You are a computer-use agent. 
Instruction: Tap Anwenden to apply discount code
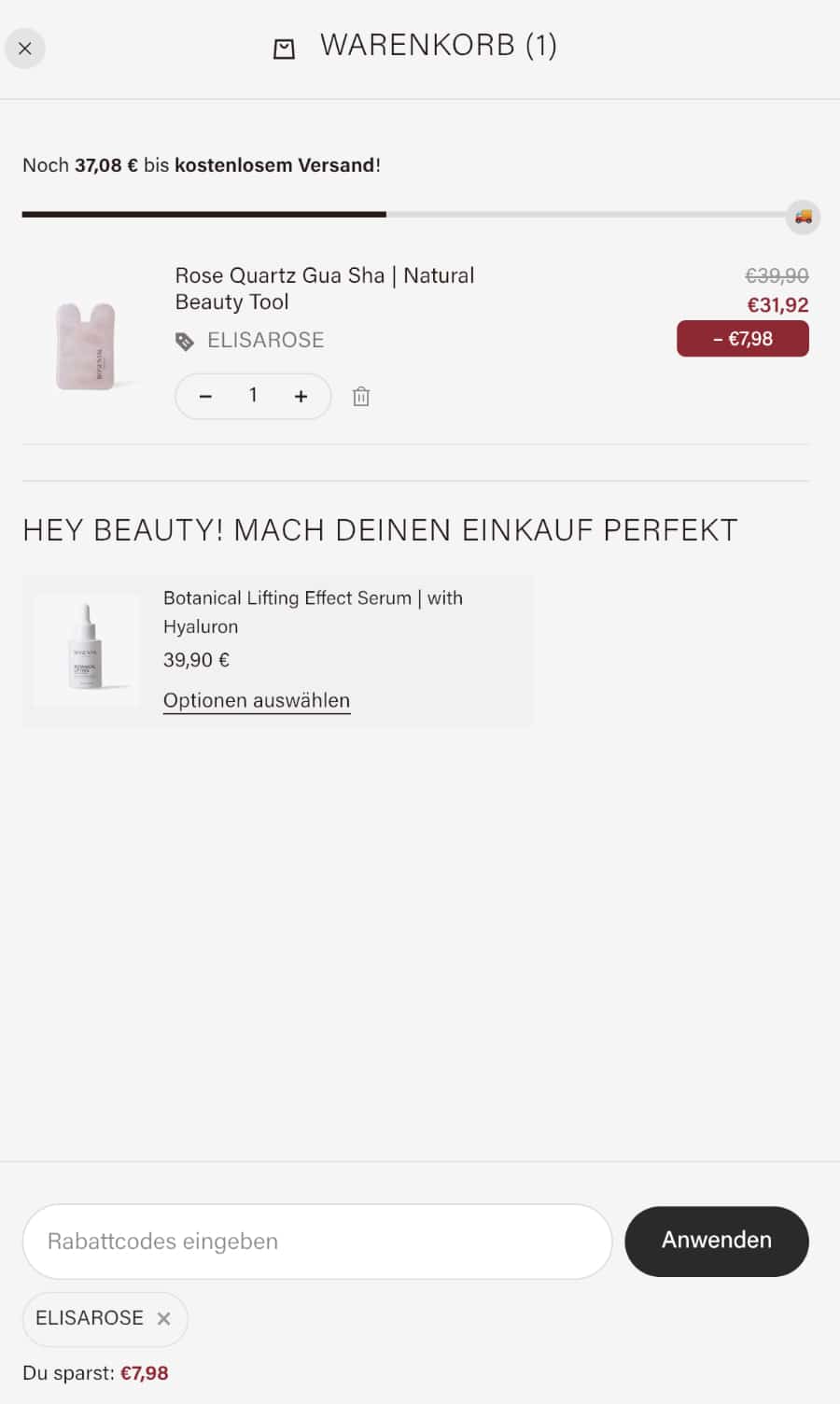click(717, 1241)
